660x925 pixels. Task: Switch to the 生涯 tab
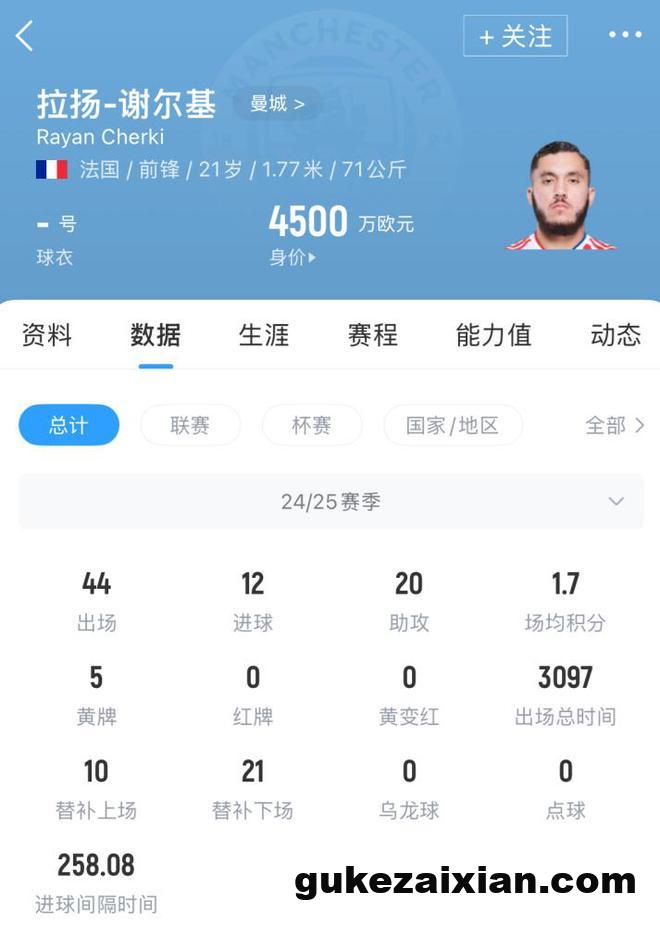coord(264,335)
